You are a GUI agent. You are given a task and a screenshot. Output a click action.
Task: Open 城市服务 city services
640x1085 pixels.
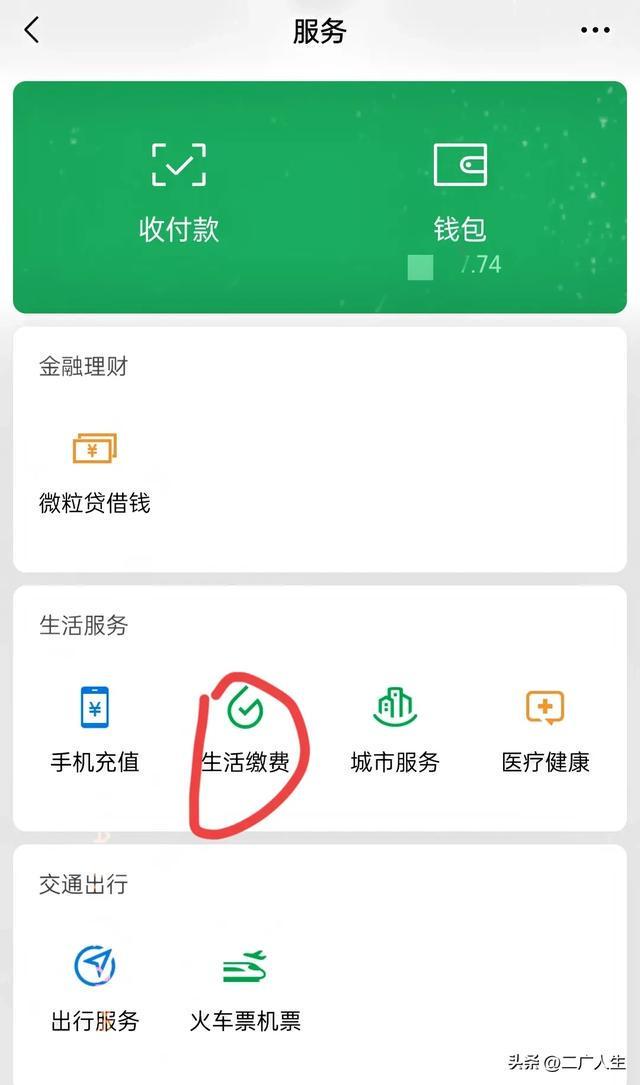point(395,730)
